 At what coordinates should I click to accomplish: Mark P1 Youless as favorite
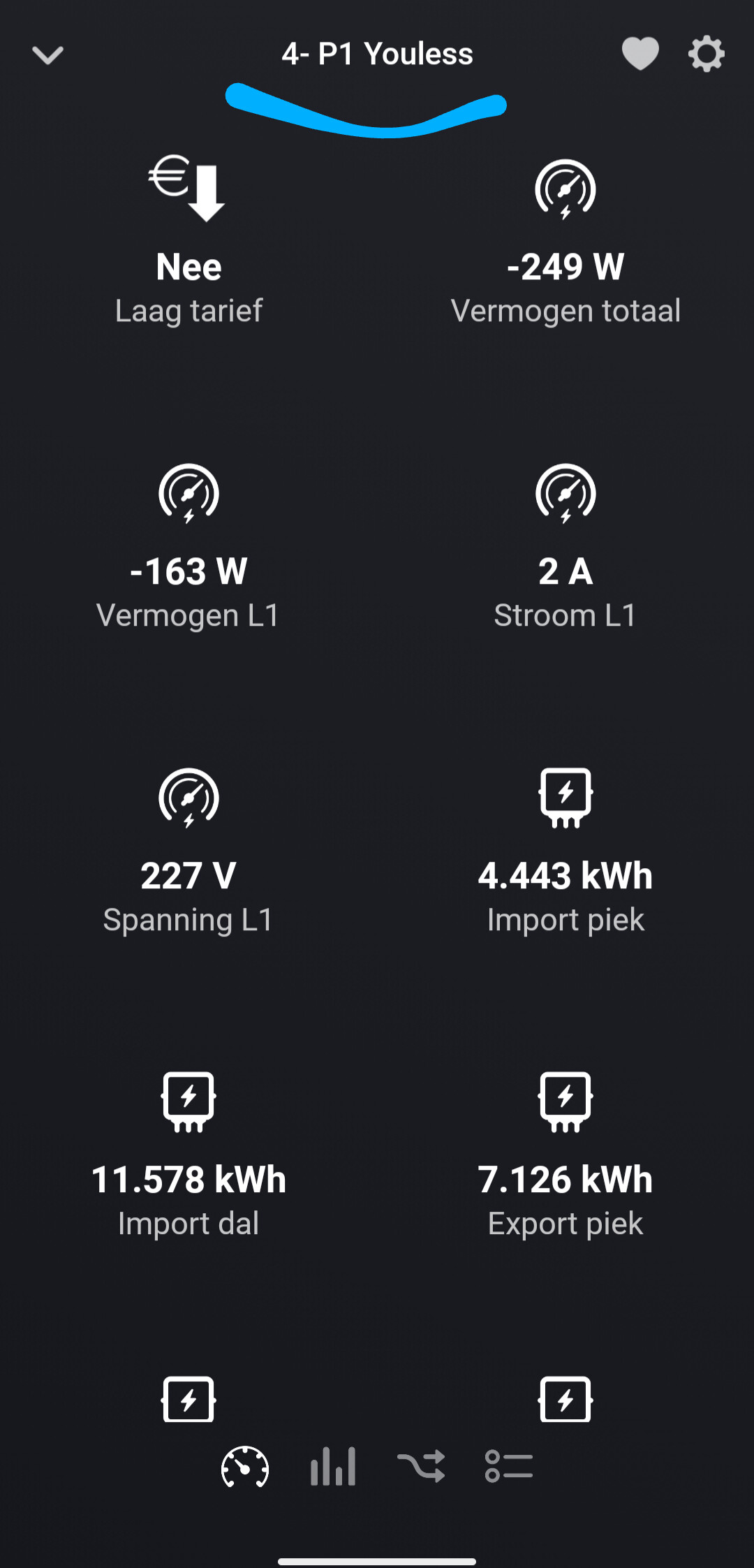(x=640, y=54)
